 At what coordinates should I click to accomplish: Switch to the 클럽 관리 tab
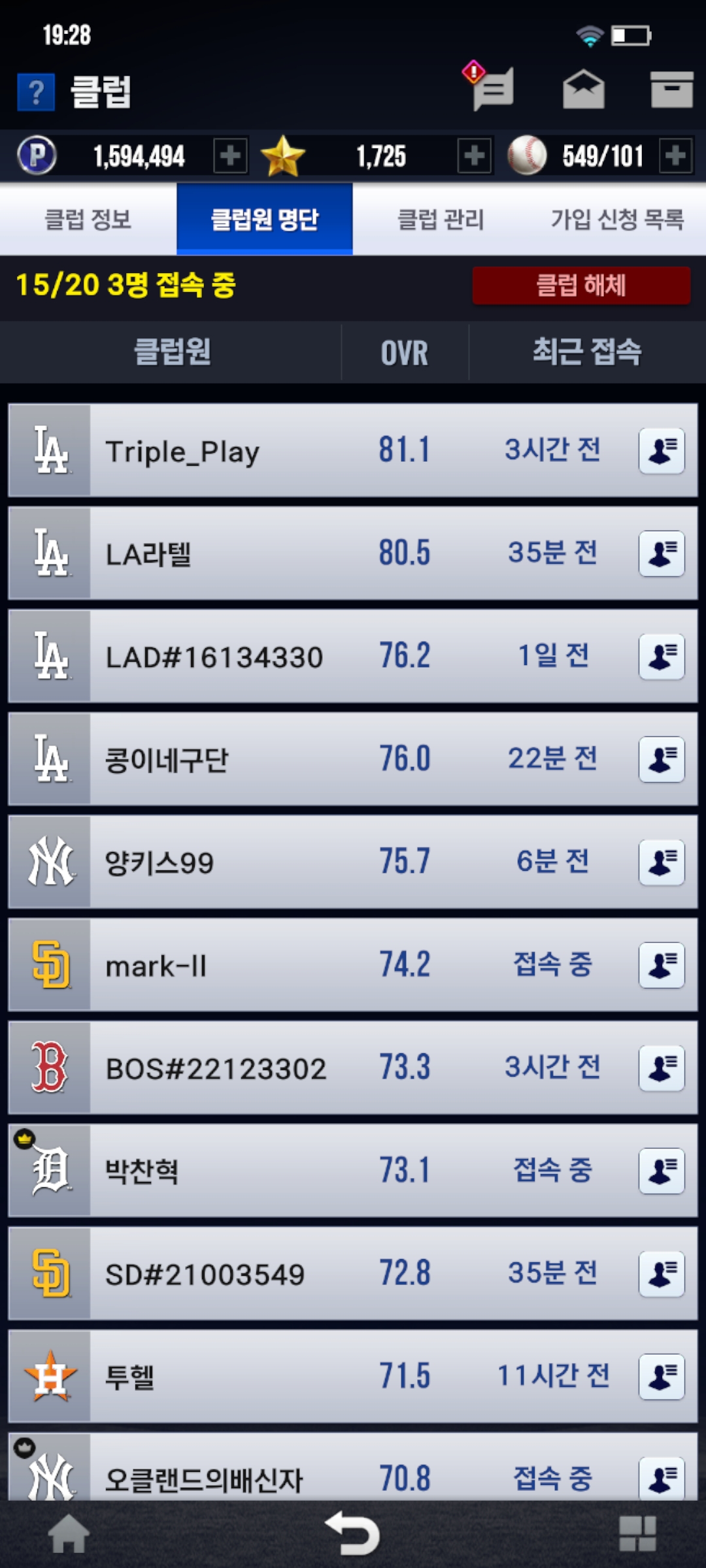[x=441, y=220]
